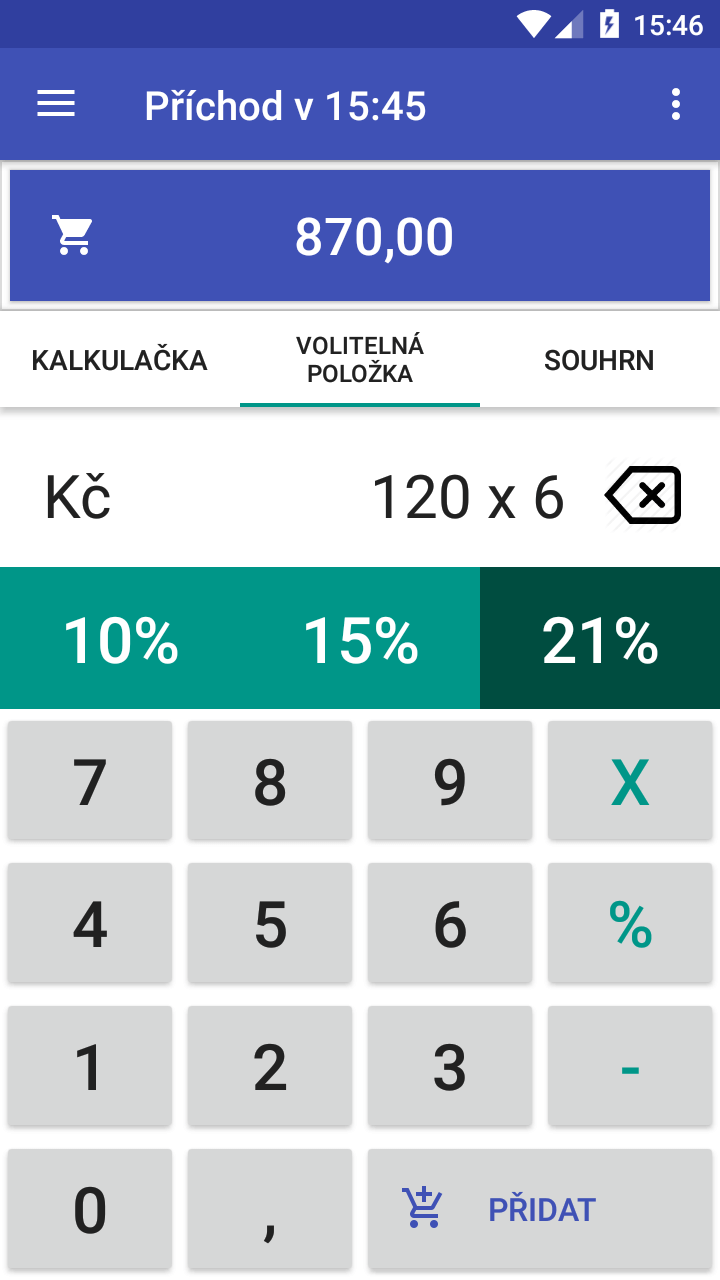Tap the decimal comma key
This screenshot has height=1280, width=720.
coord(270,1208)
